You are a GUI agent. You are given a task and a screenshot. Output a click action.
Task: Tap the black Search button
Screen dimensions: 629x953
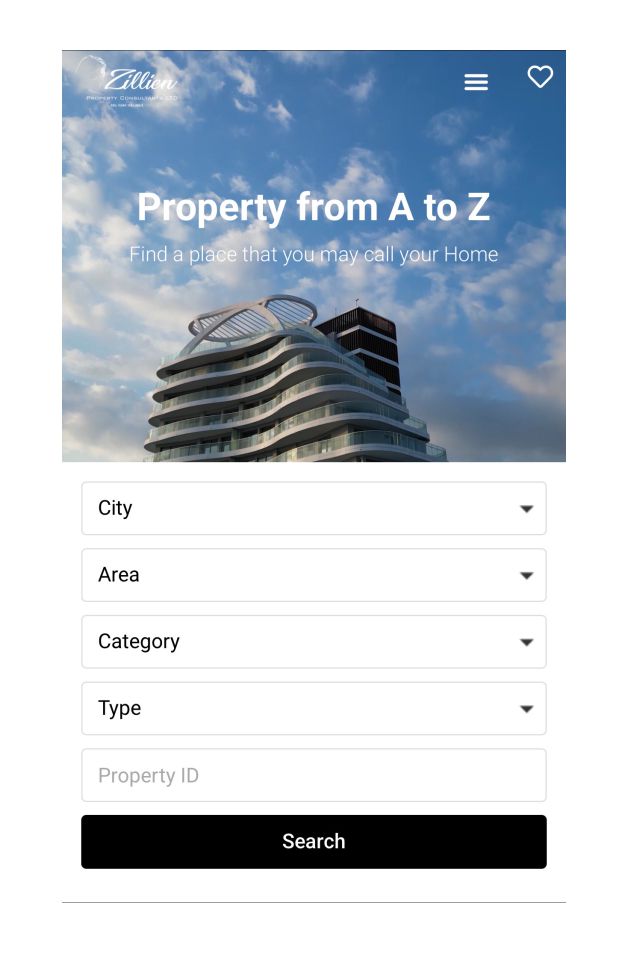313,841
